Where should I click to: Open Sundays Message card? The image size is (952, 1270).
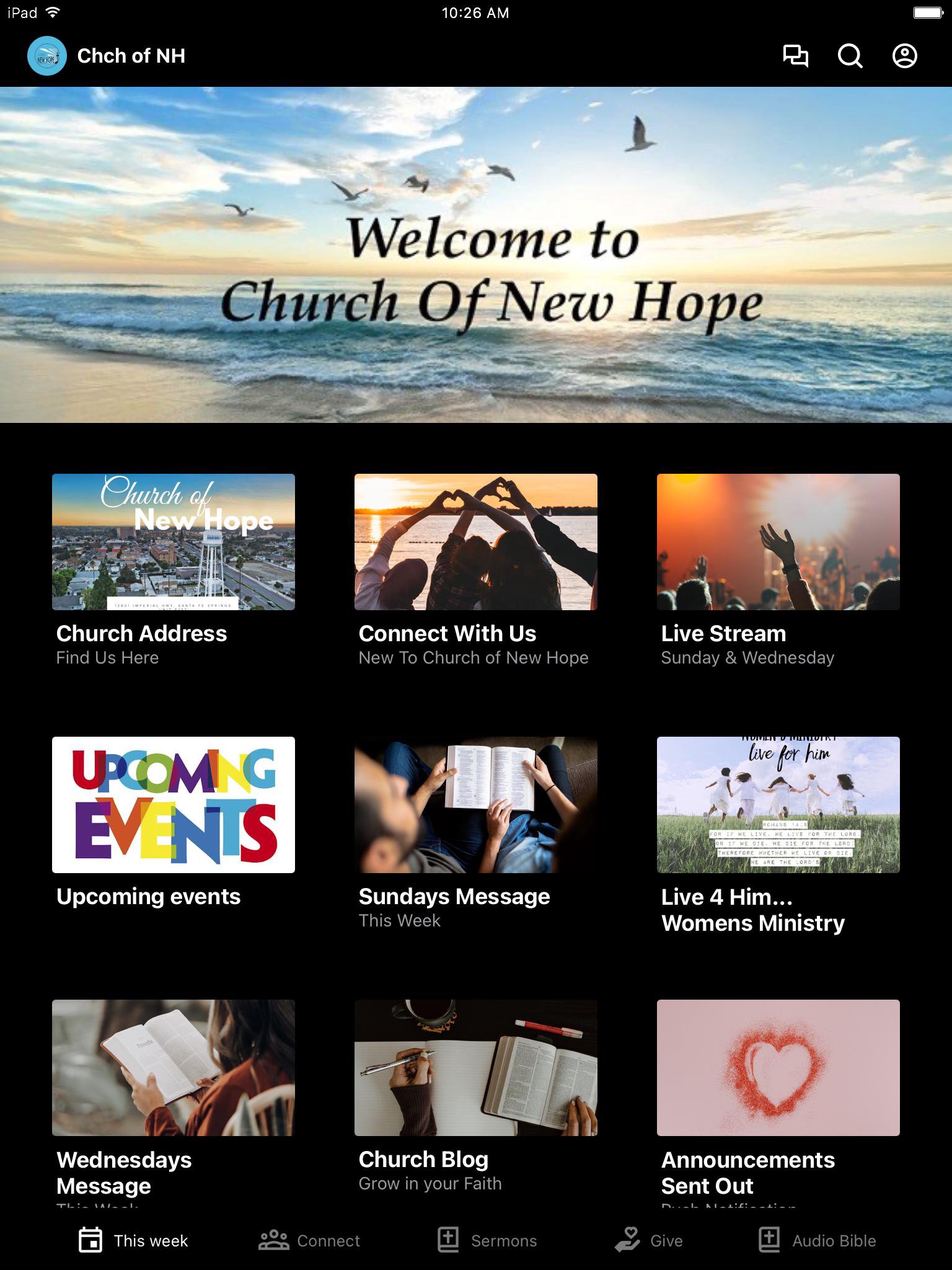point(476,805)
